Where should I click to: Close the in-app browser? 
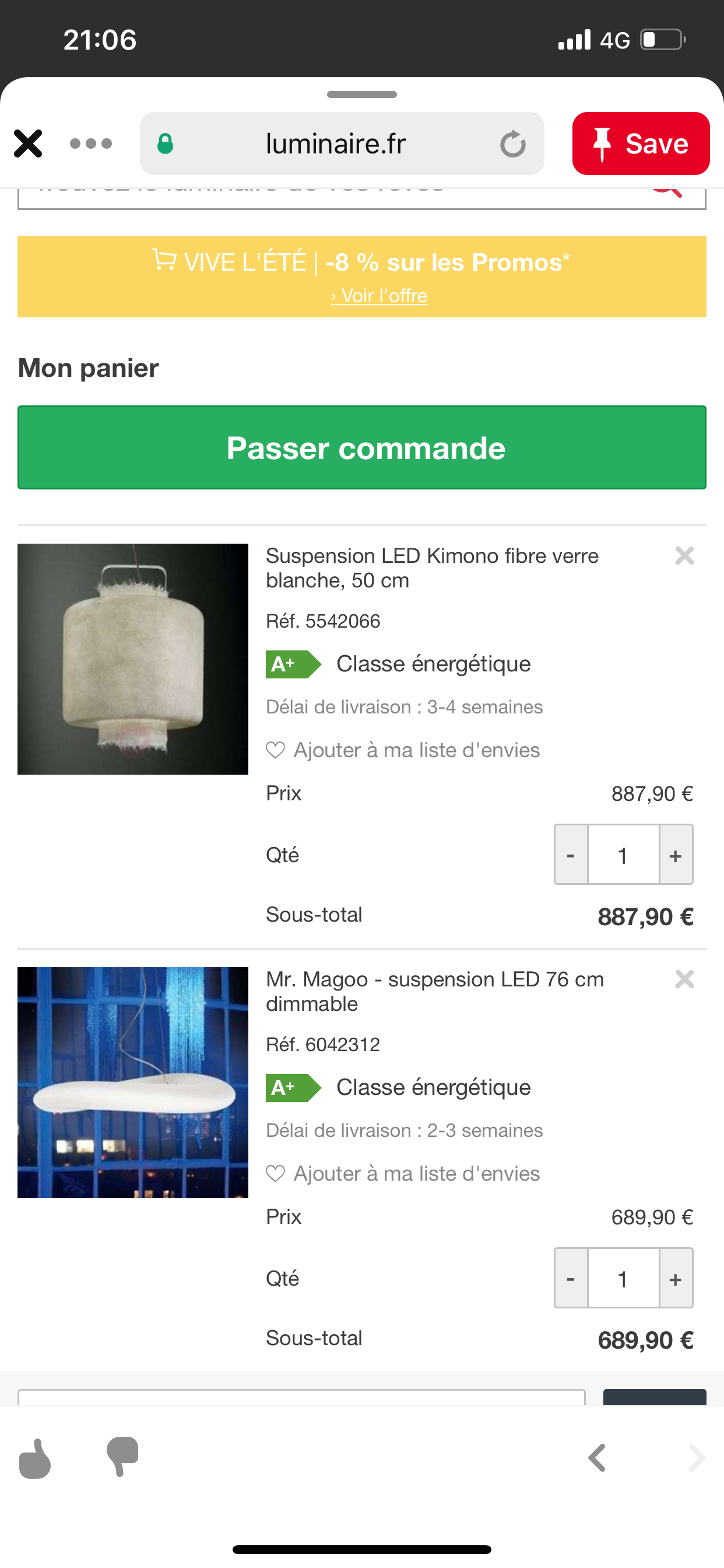(28, 143)
